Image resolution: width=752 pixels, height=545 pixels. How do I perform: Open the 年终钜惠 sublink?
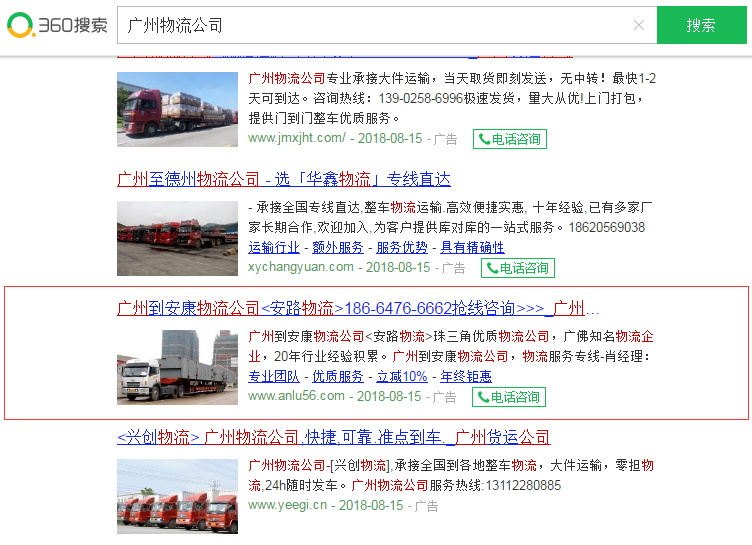(466, 376)
